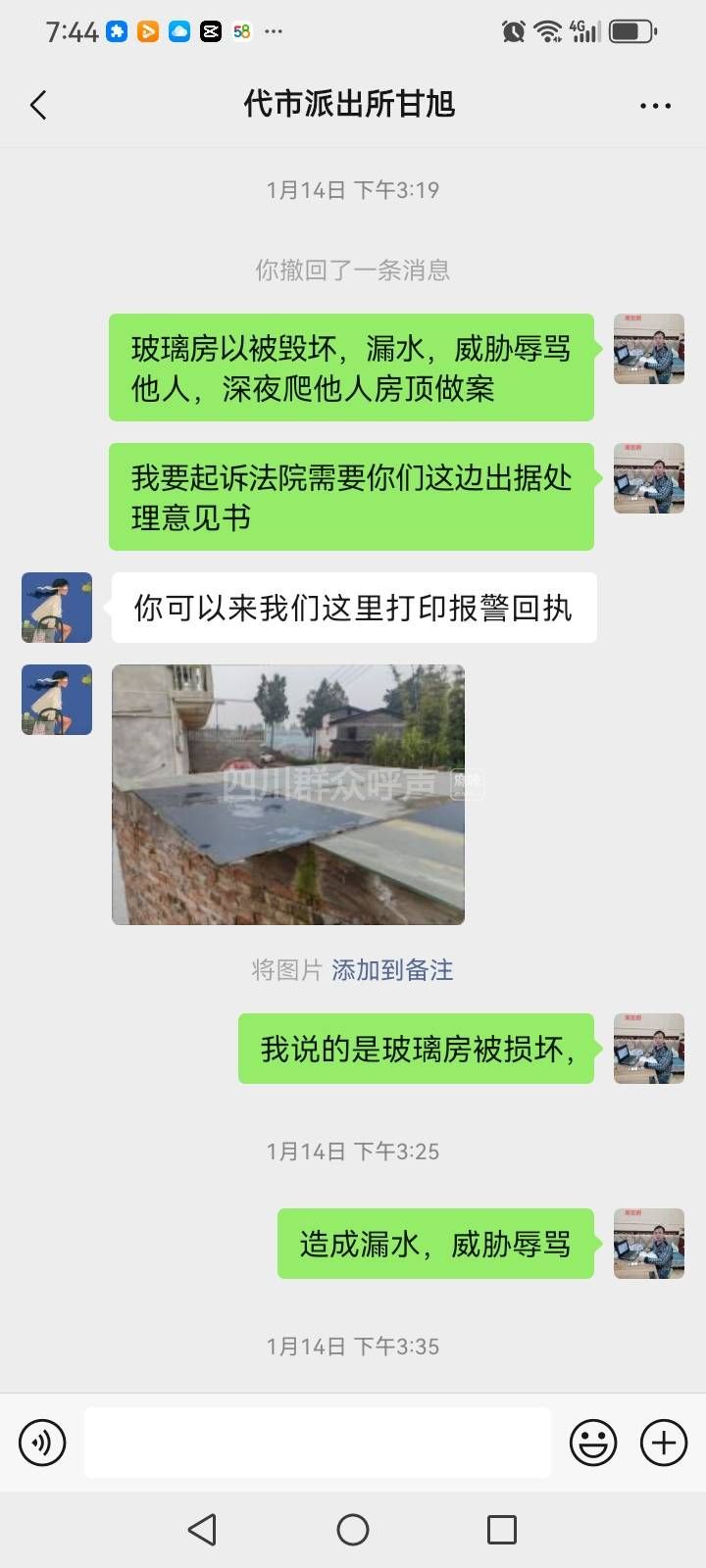The height and width of the screenshot is (1568, 706).
Task: Open chat options three-dot menu
Action: pos(655,106)
